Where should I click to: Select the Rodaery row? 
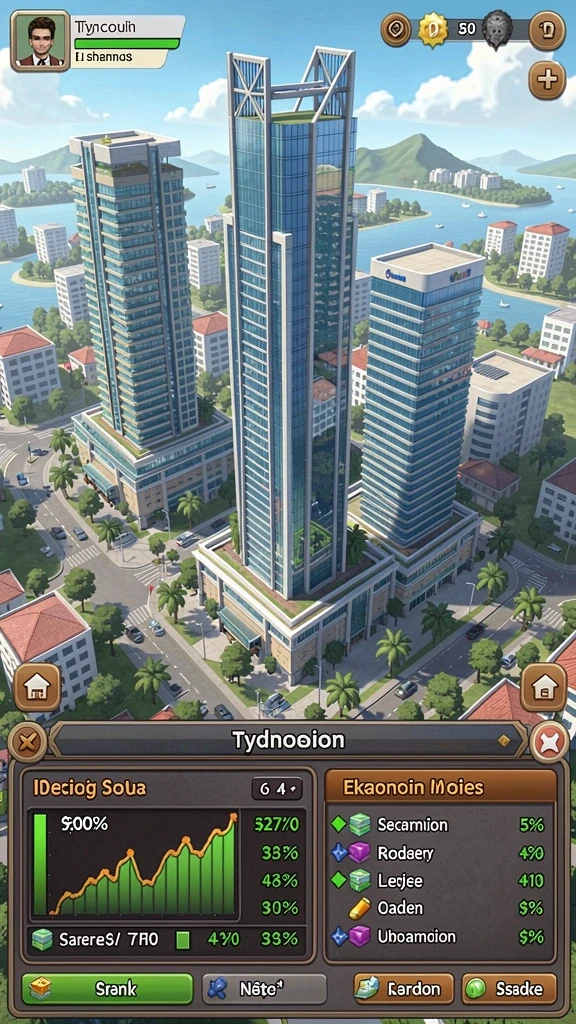point(440,853)
